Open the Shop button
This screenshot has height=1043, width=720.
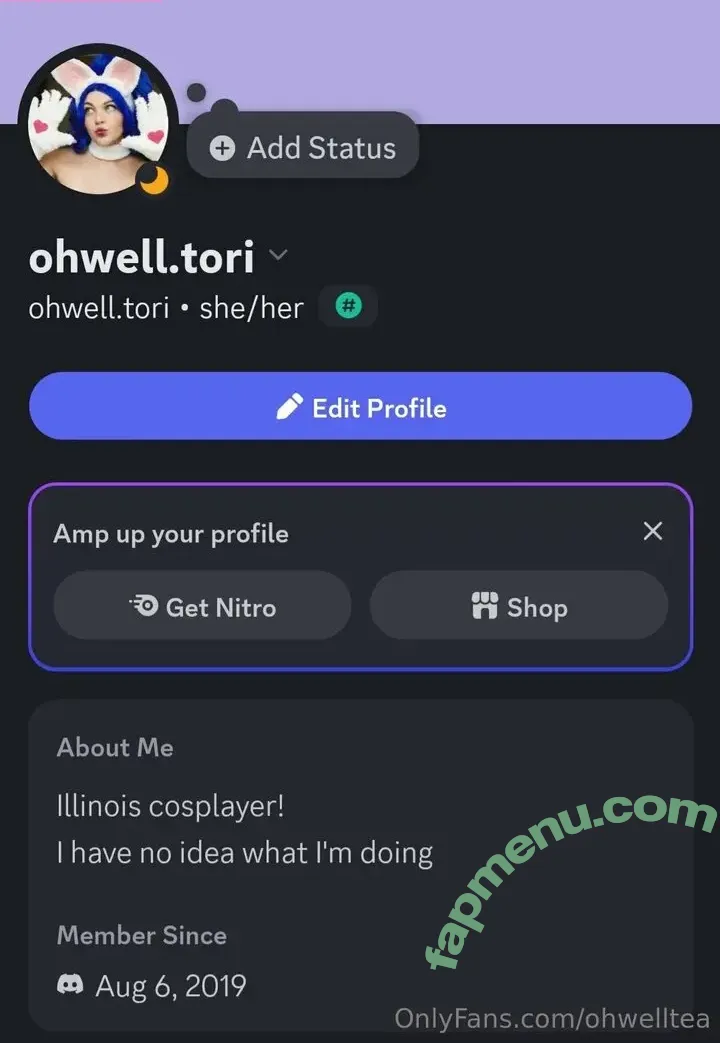coord(518,606)
